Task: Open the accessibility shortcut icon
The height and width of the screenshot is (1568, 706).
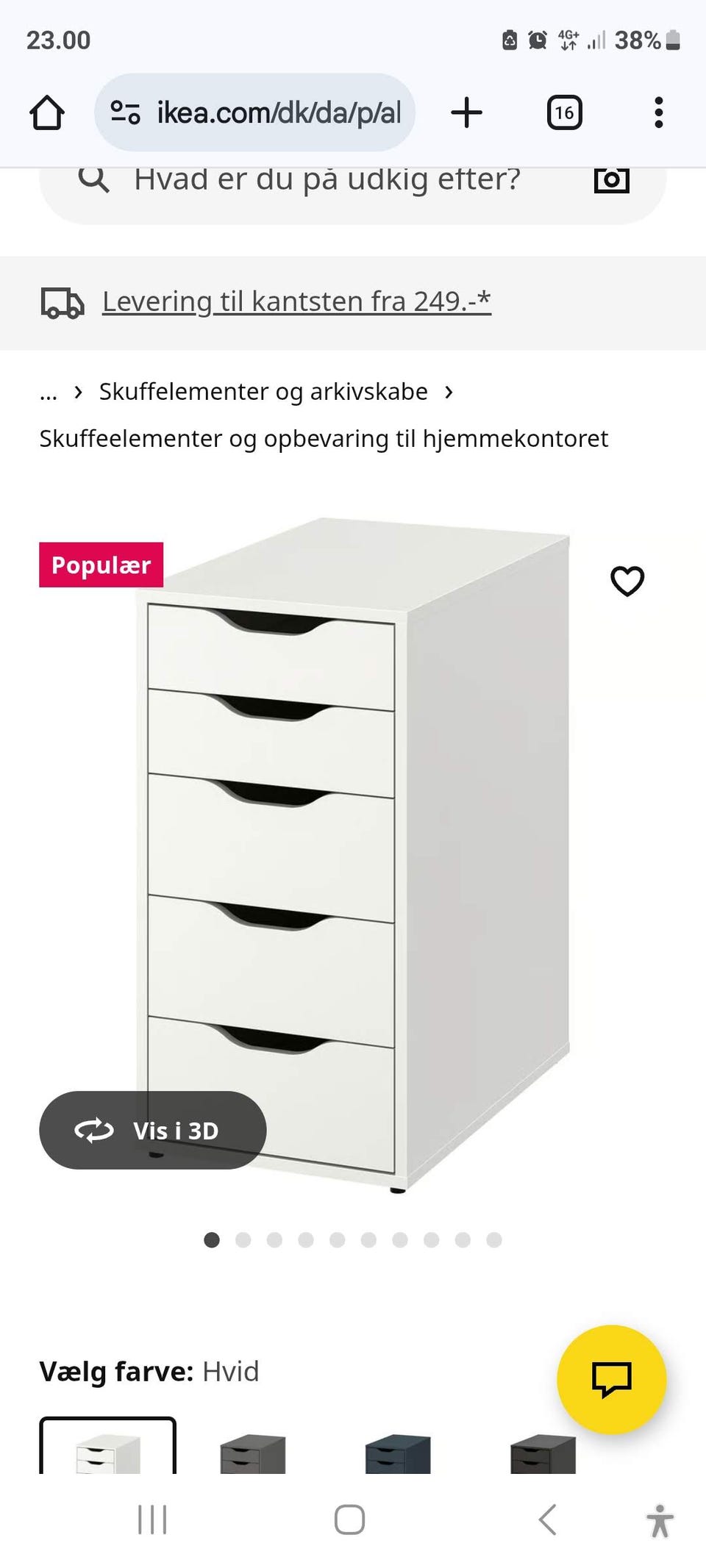Action: click(x=661, y=1520)
